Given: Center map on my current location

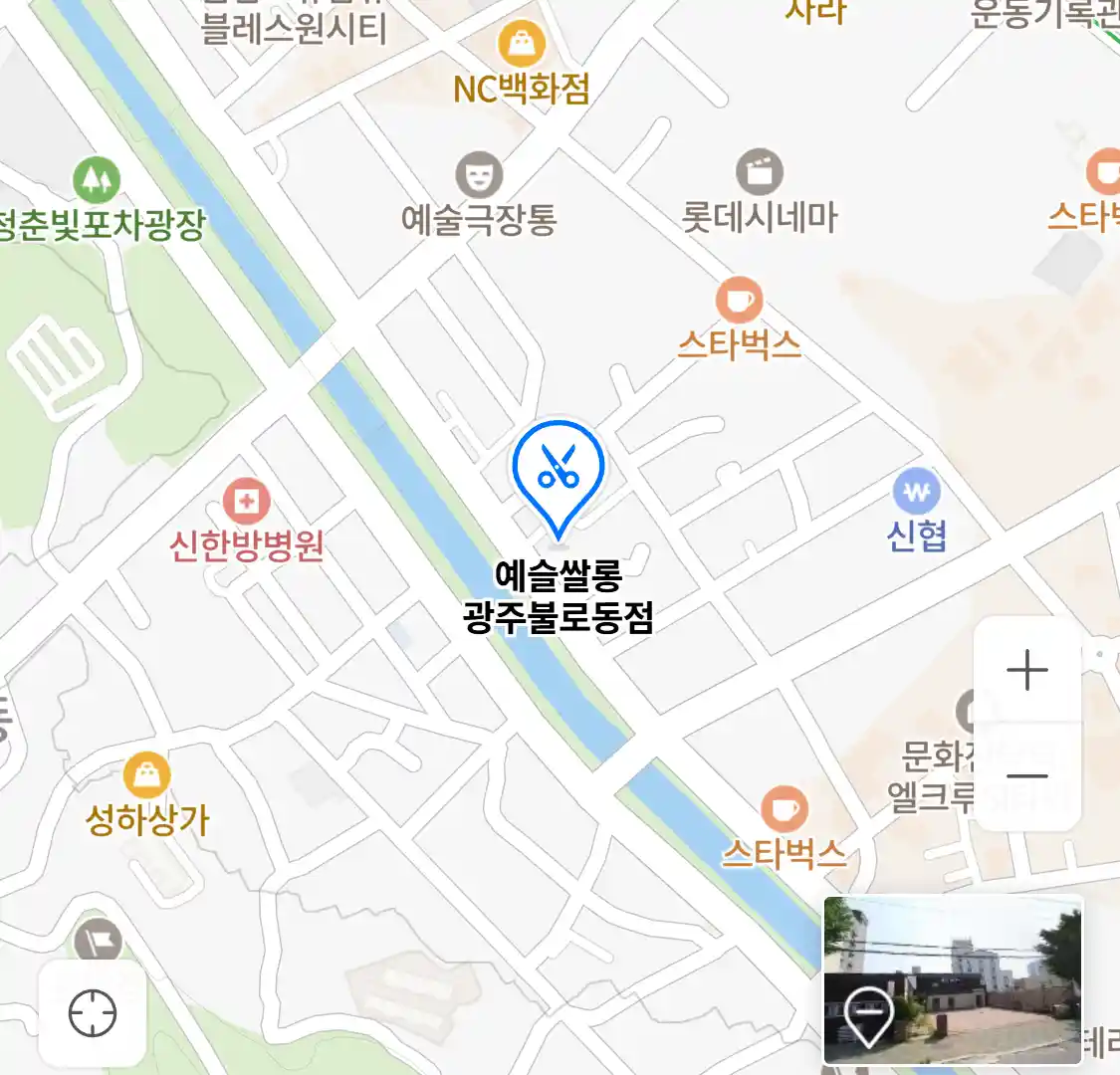Looking at the screenshot, I should pyautogui.click(x=93, y=1013).
